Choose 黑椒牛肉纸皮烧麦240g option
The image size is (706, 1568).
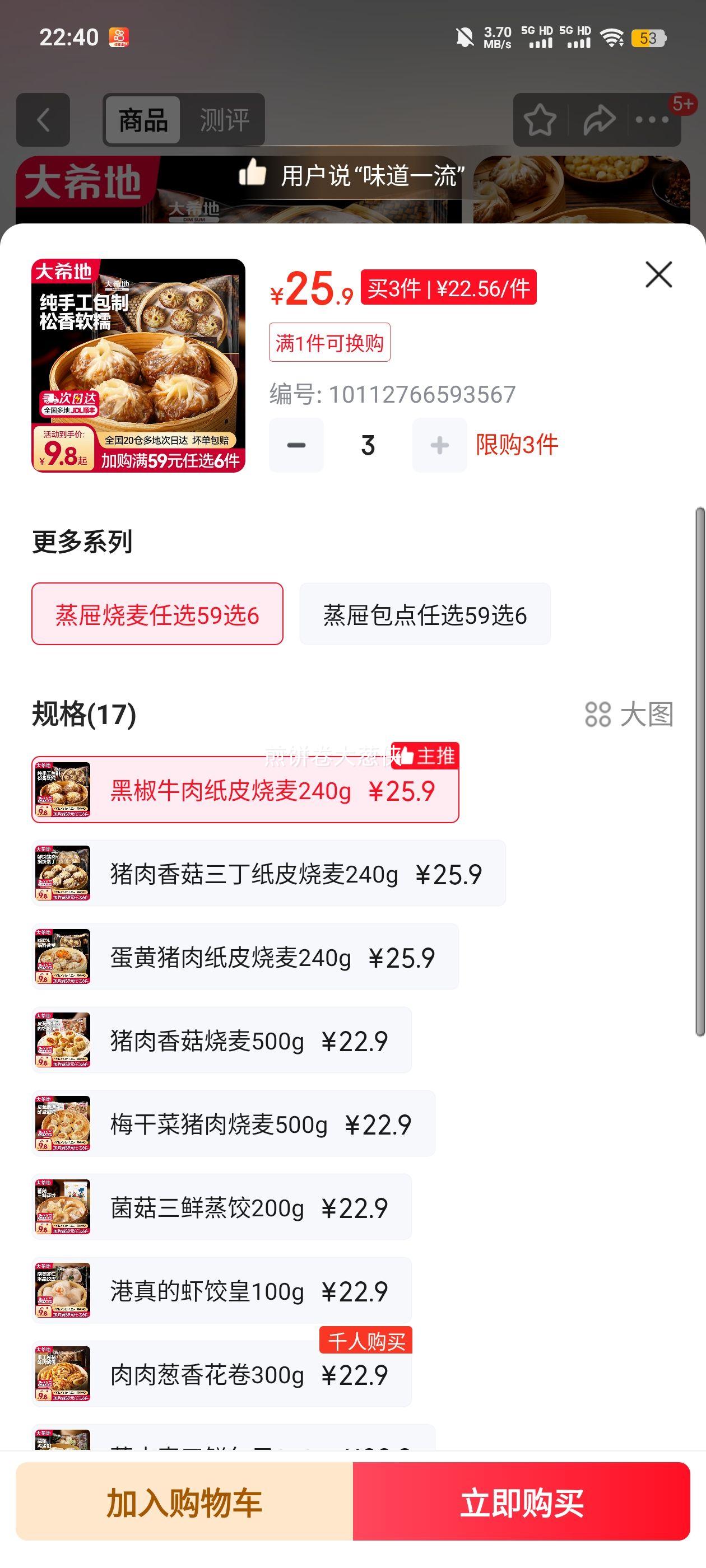tap(245, 791)
